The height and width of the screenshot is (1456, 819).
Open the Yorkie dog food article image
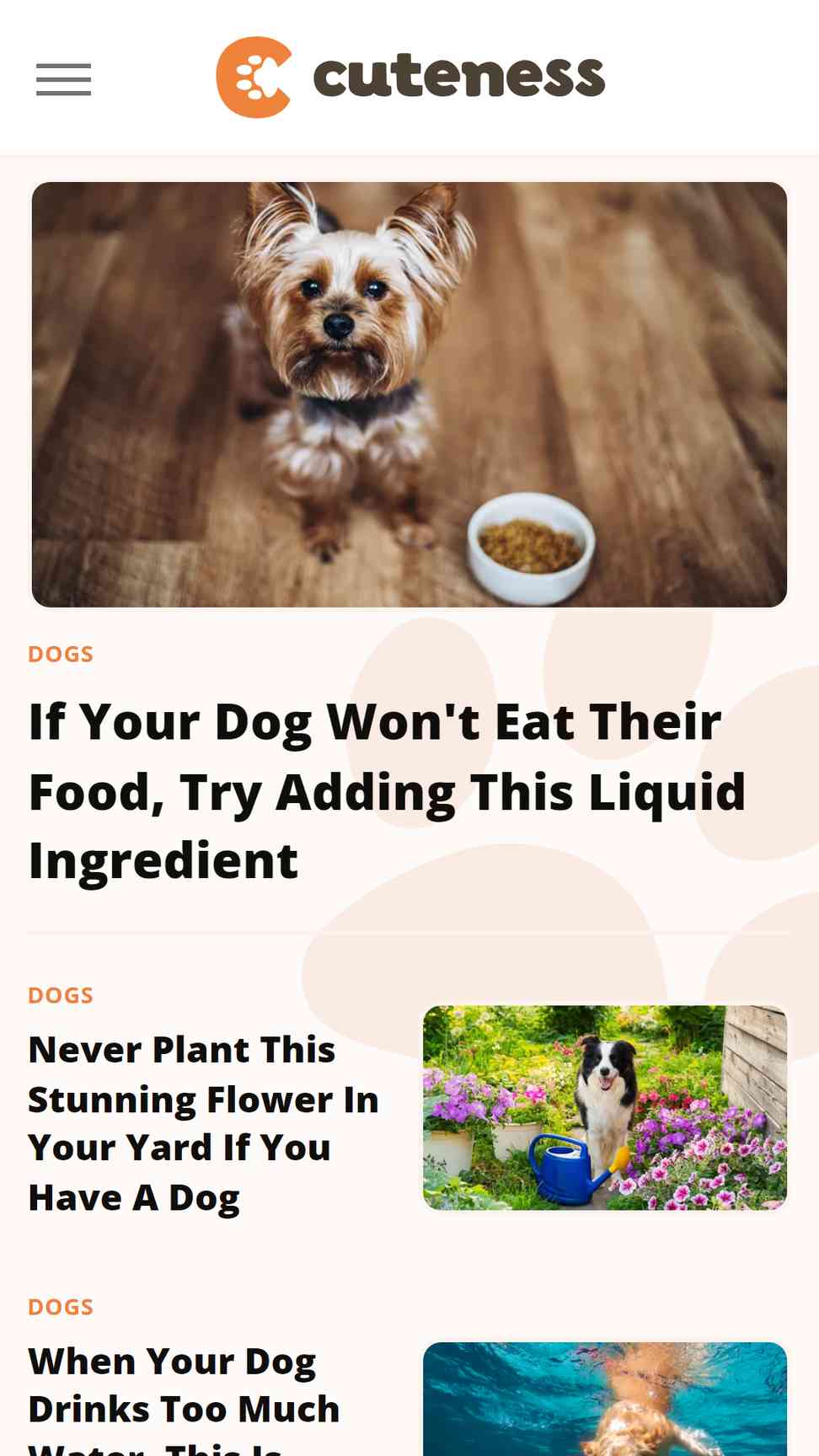pos(409,394)
